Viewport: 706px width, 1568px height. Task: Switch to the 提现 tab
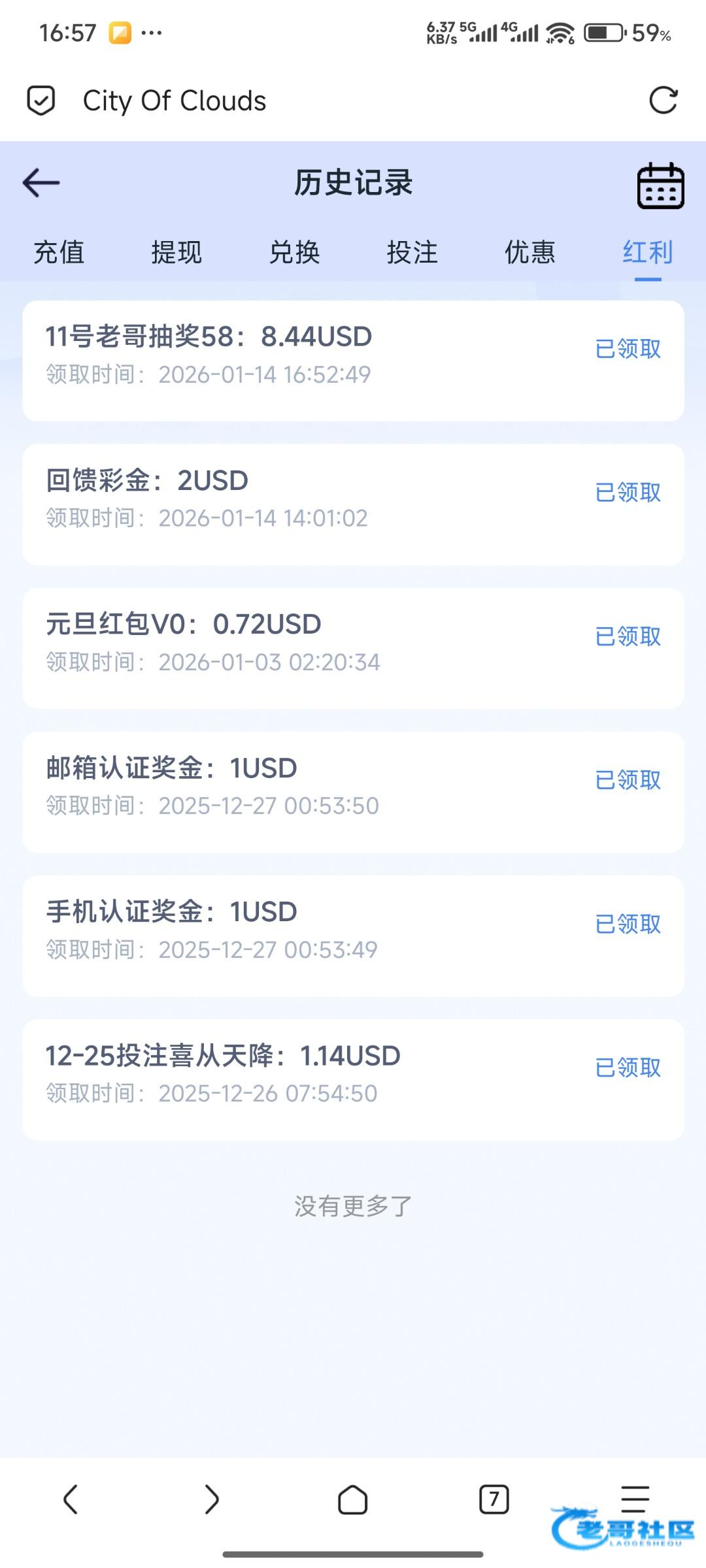(x=176, y=252)
